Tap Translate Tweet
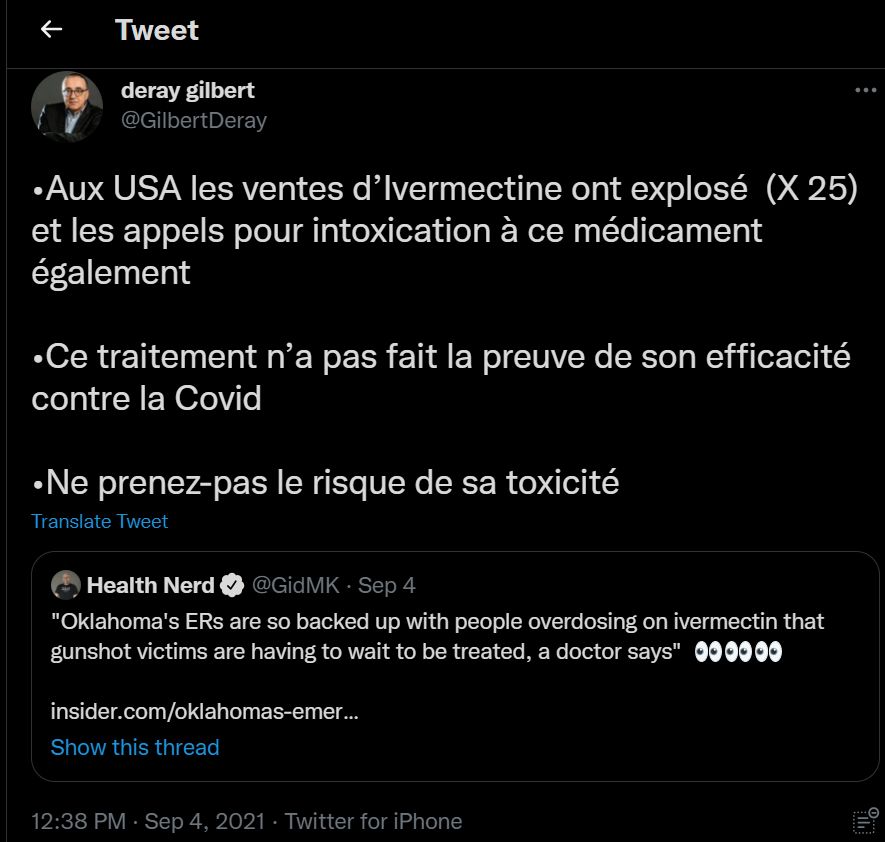 tap(99, 521)
